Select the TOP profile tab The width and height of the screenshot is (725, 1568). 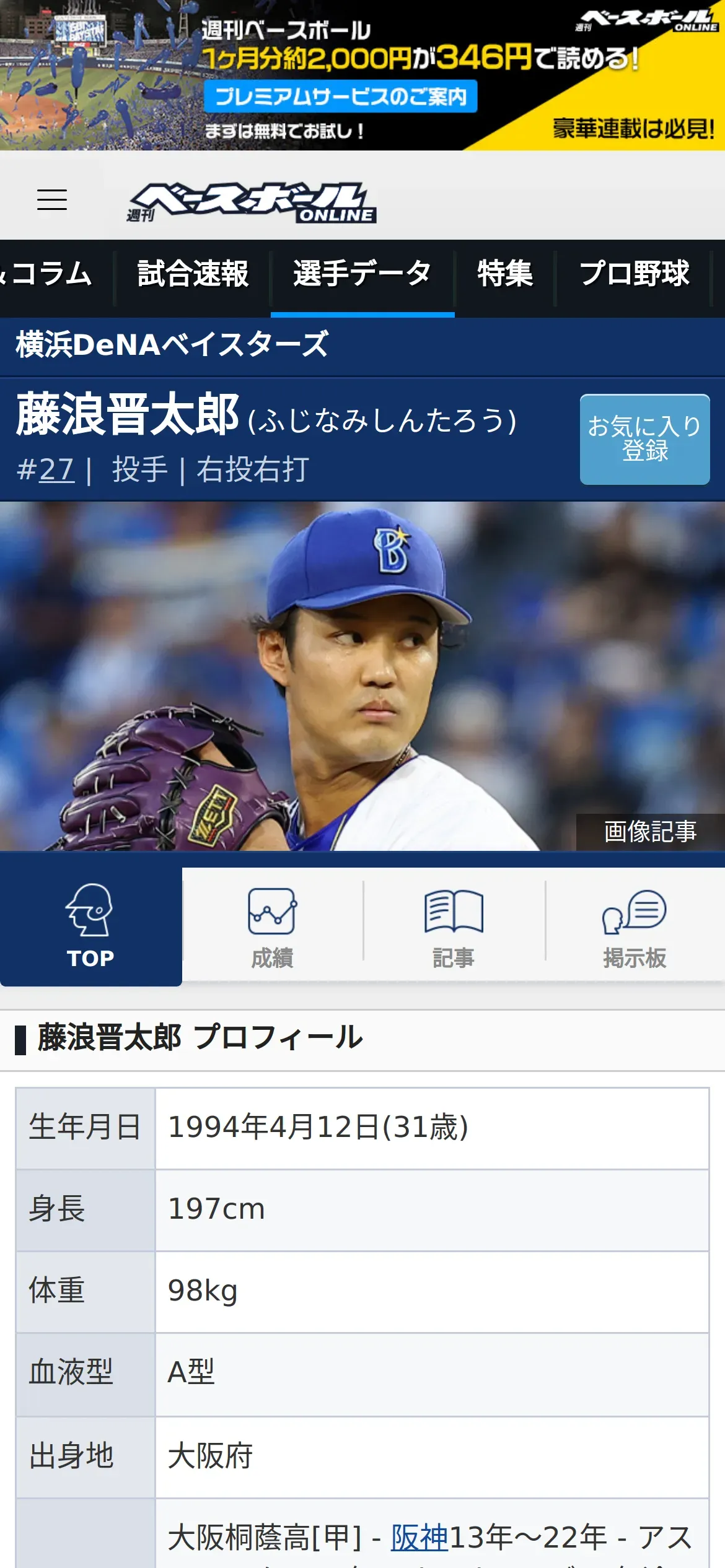tap(90, 926)
